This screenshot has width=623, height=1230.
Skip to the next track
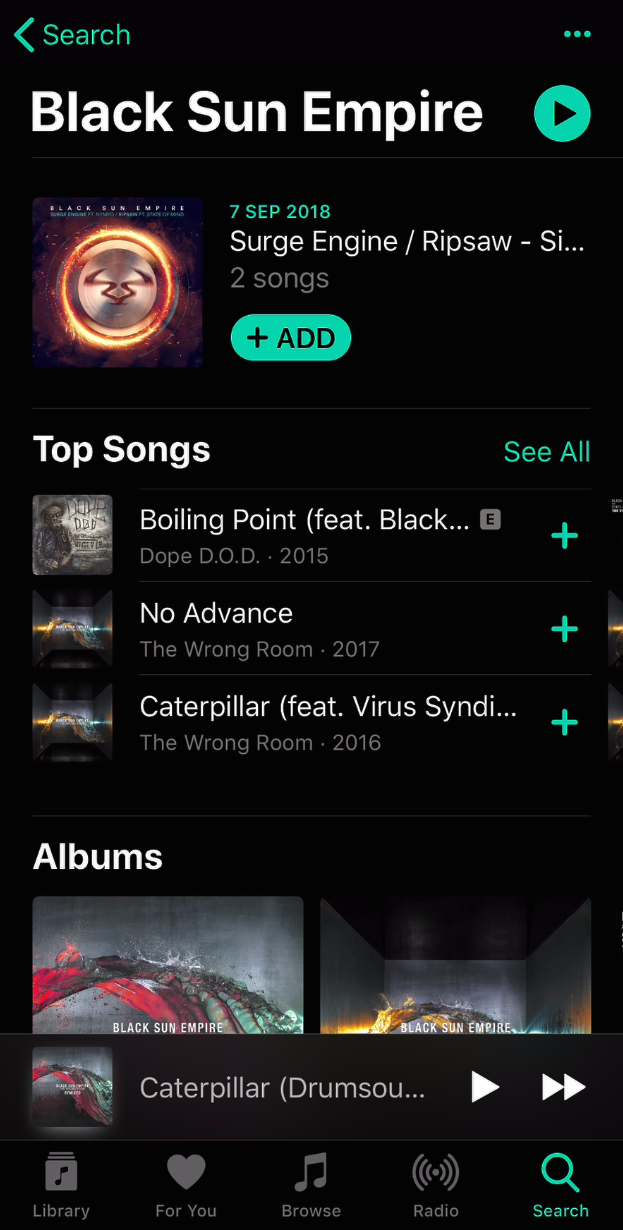pos(563,1087)
